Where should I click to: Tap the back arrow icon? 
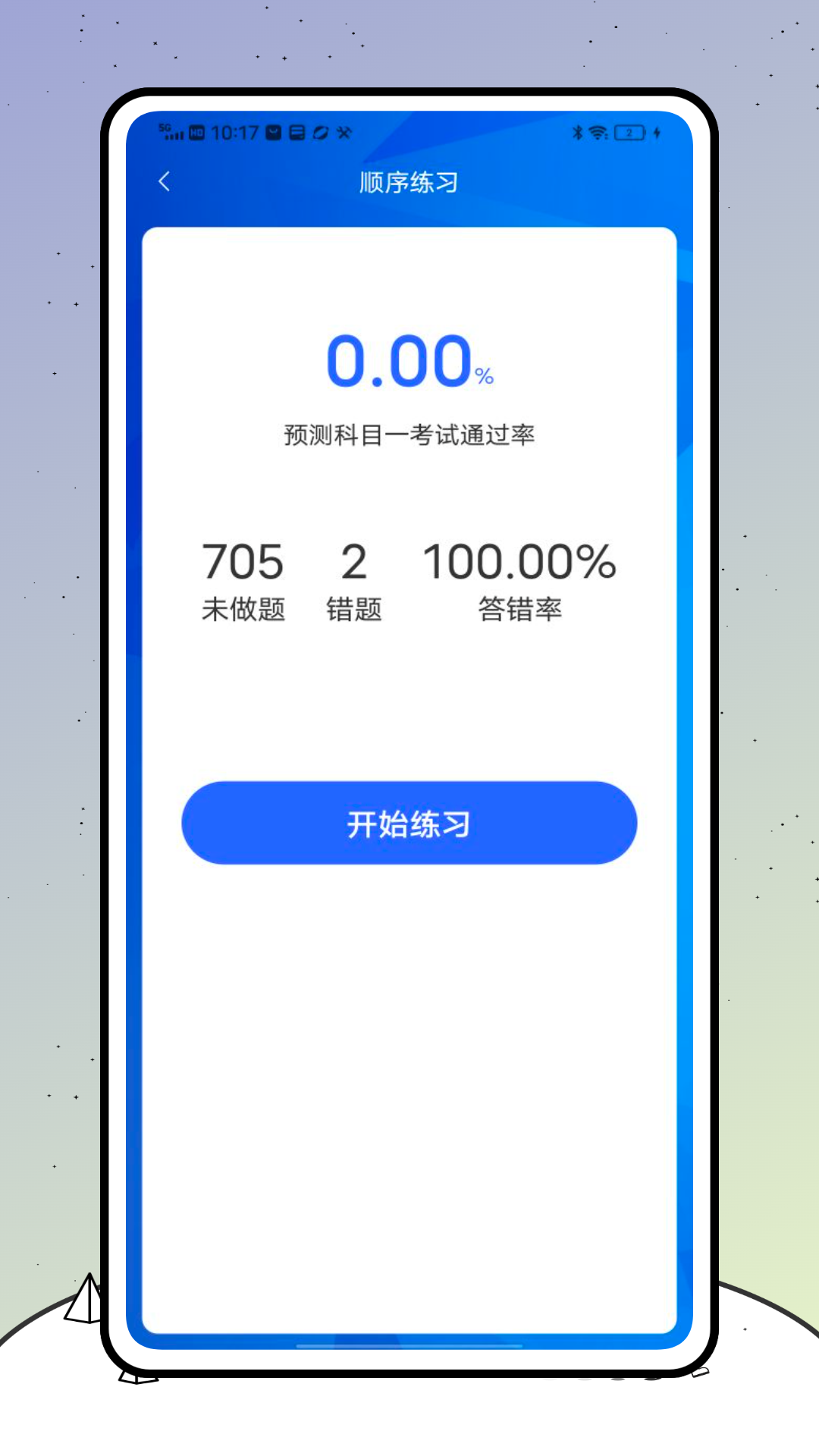[164, 182]
